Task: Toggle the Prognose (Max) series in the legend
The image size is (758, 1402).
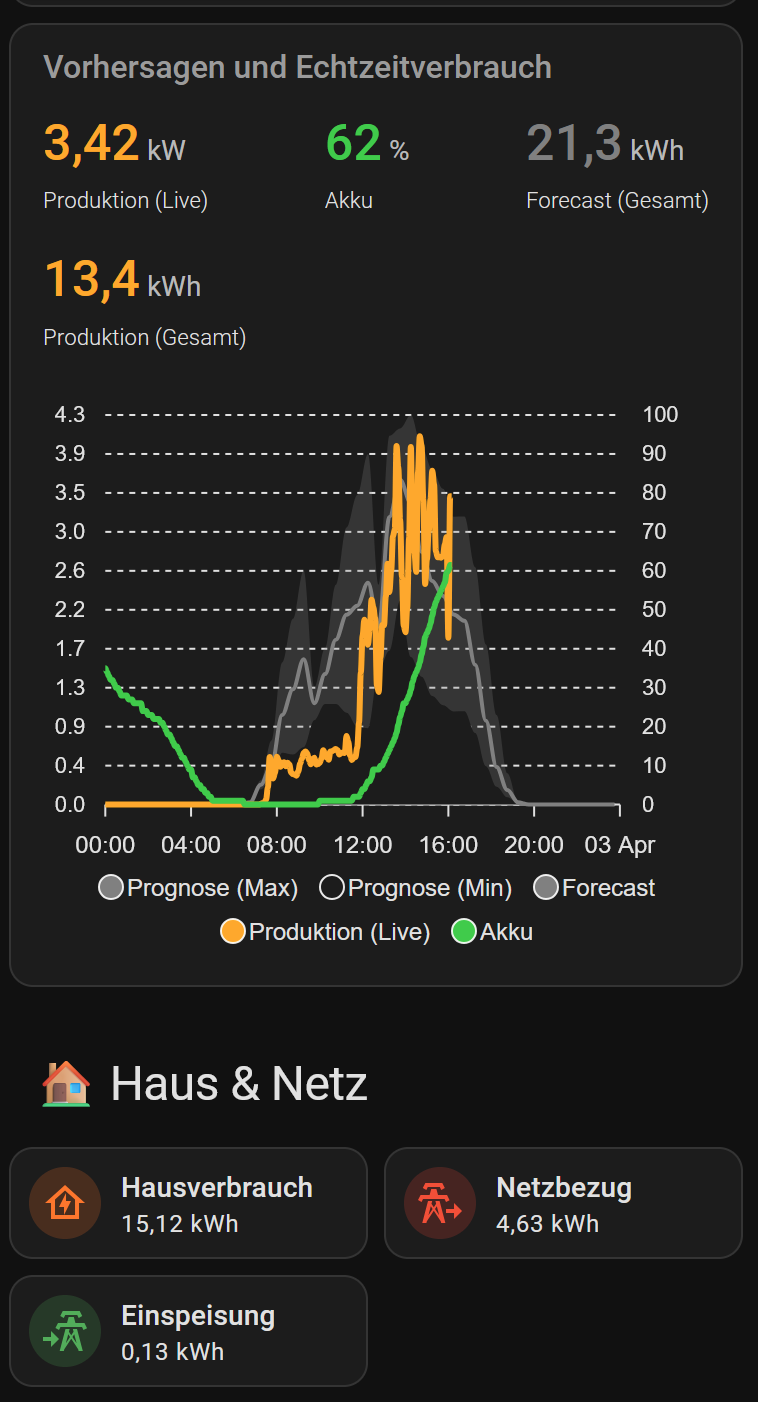Action: click(199, 888)
